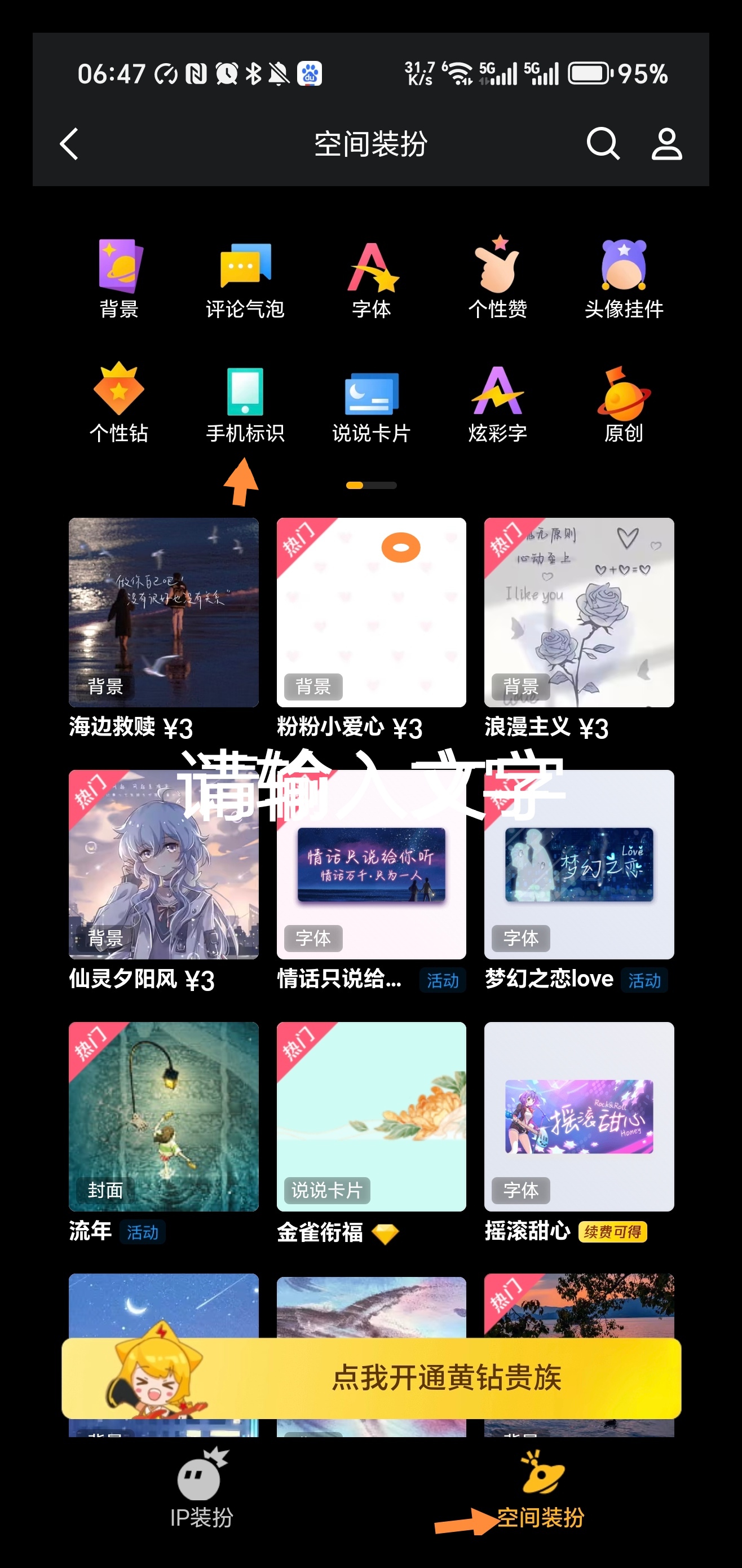This screenshot has height=1568, width=742.
Task: Open the 摇滚甜心 font item
Action: coord(579,1116)
